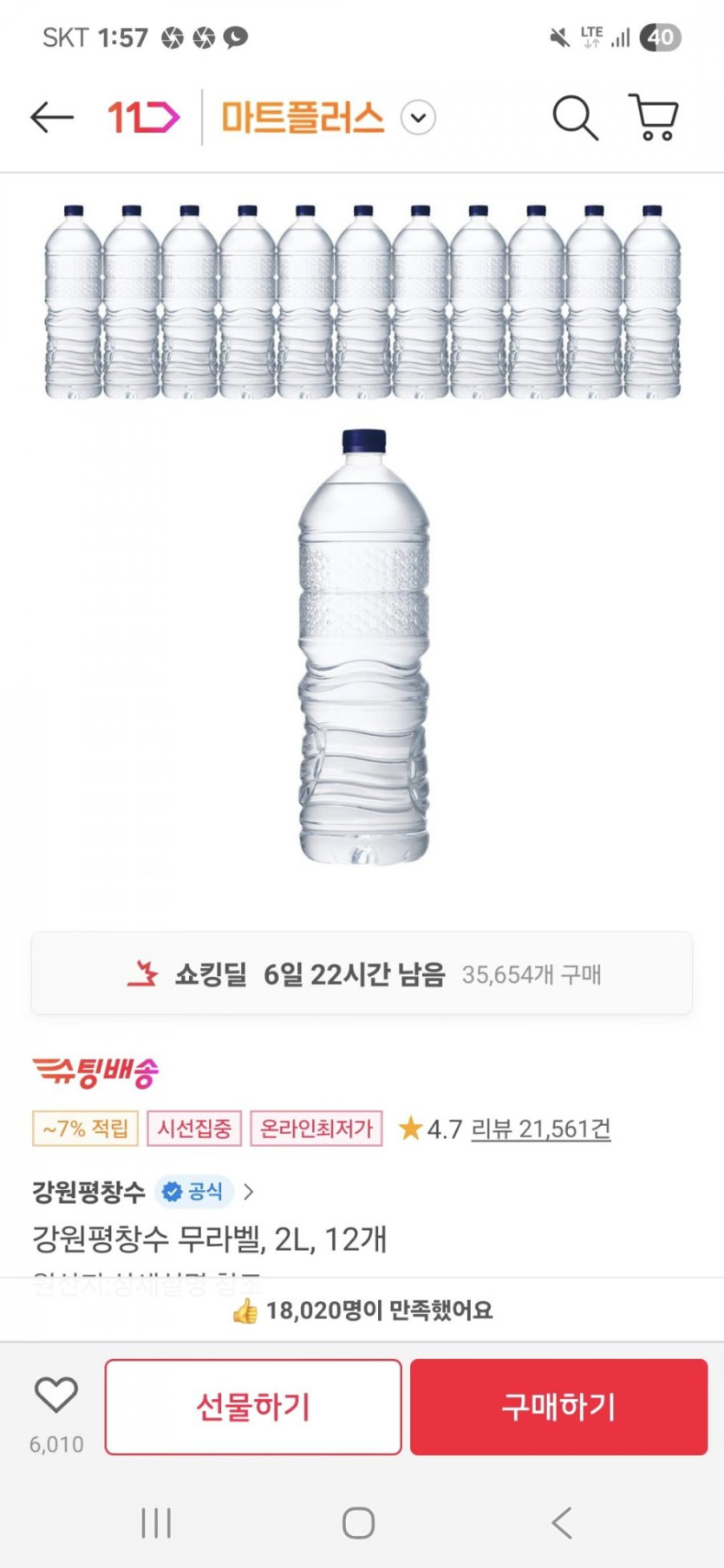
Task: Open the 리뷰 21,561건 link
Action: click(541, 1129)
